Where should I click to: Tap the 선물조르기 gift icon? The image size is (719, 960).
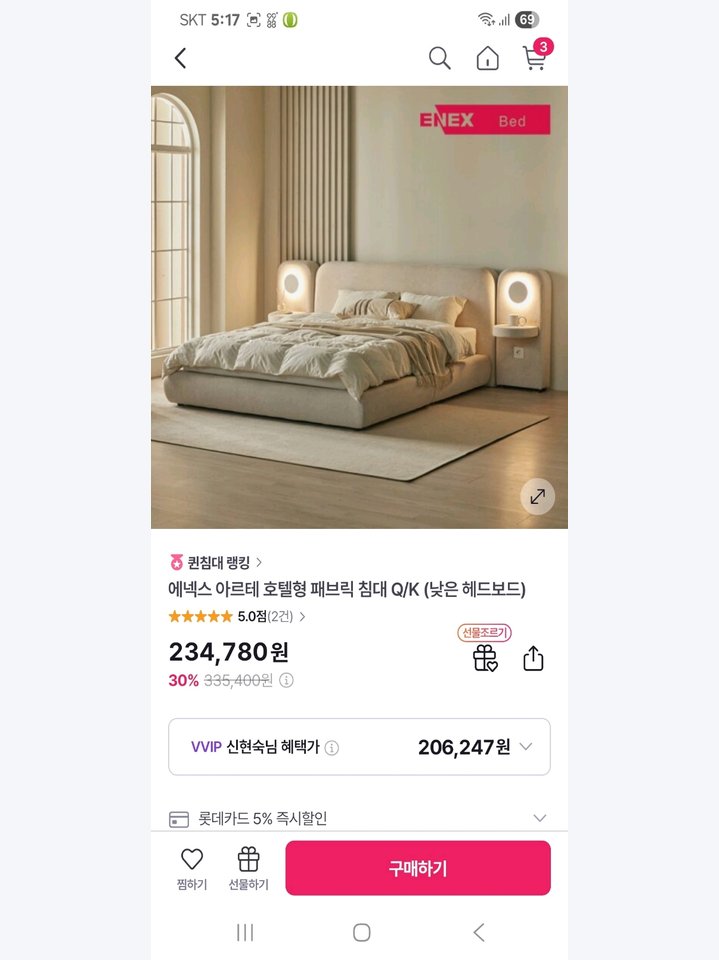click(x=485, y=657)
